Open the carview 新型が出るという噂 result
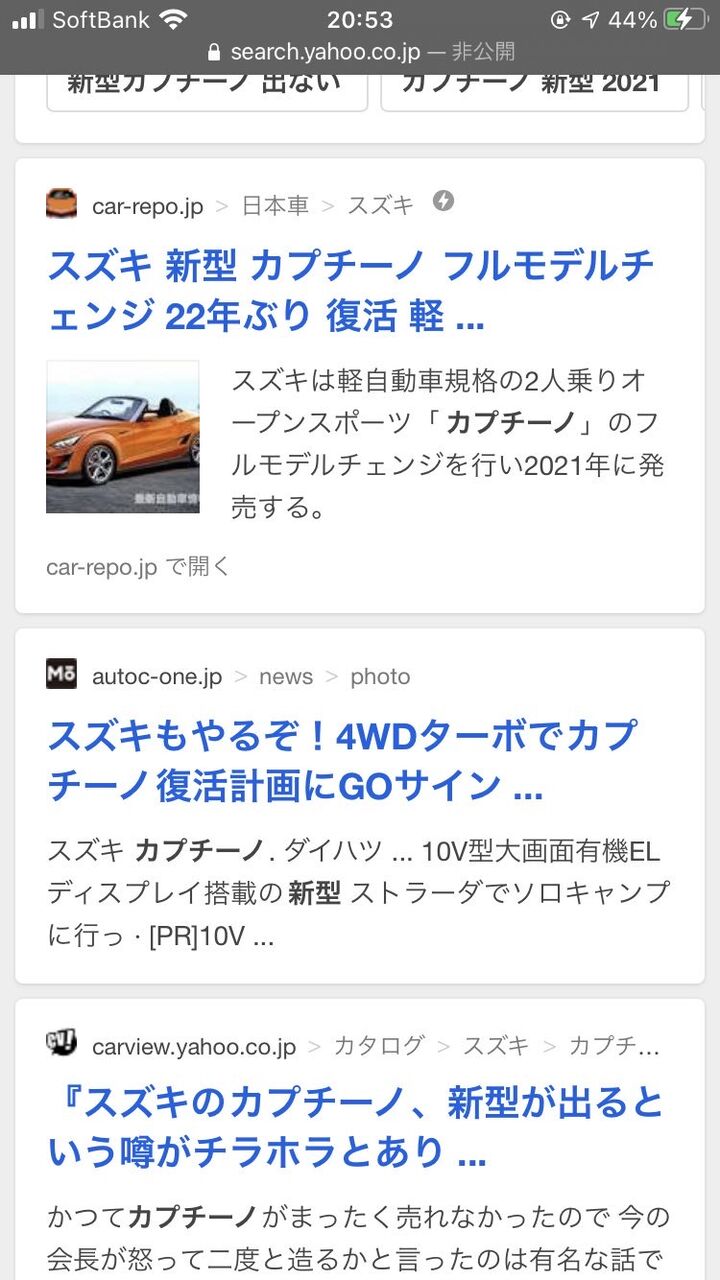Screen dimensions: 720x1280 pos(356,1127)
